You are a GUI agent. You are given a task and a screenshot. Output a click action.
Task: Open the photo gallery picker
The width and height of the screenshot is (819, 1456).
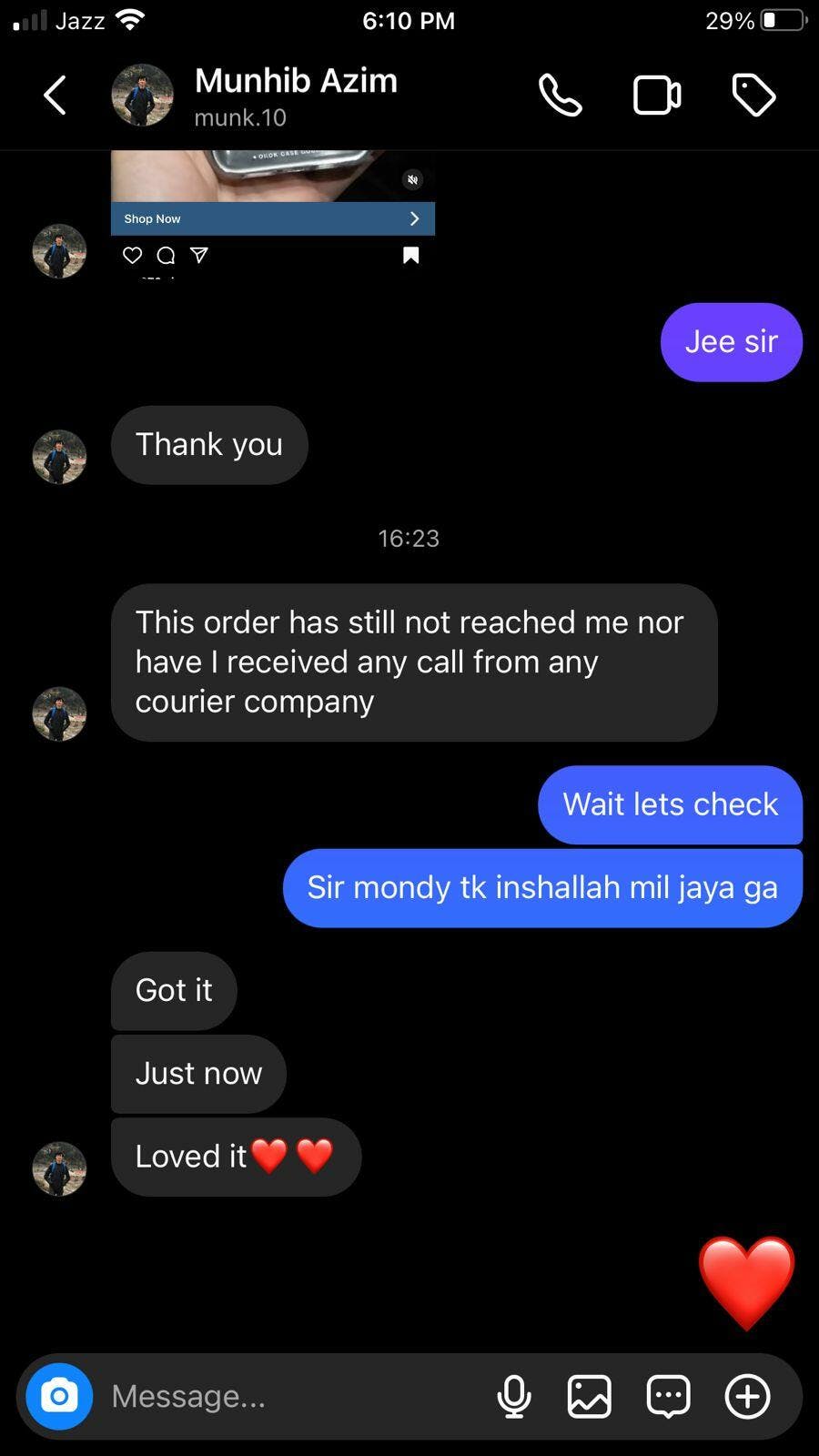pos(590,1396)
